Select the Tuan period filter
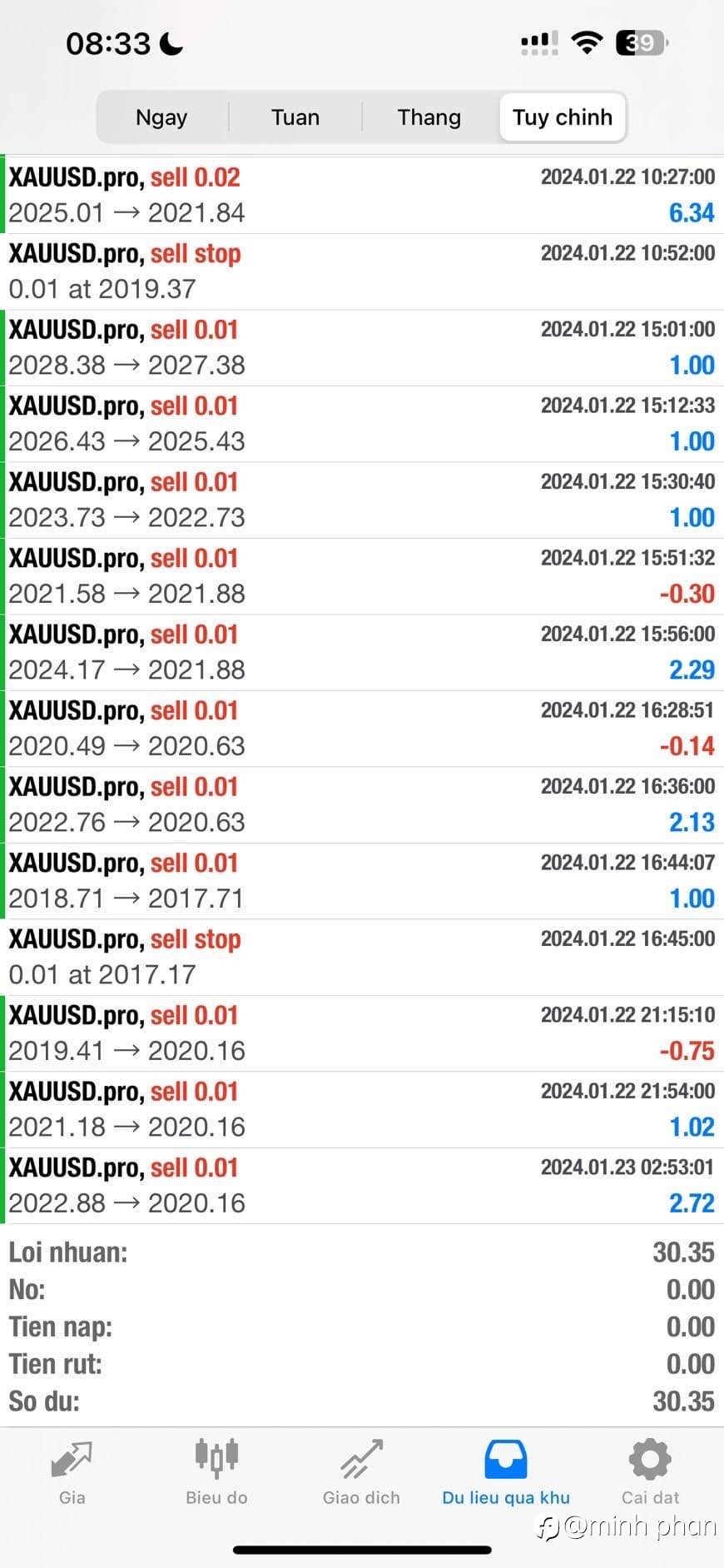 [295, 117]
